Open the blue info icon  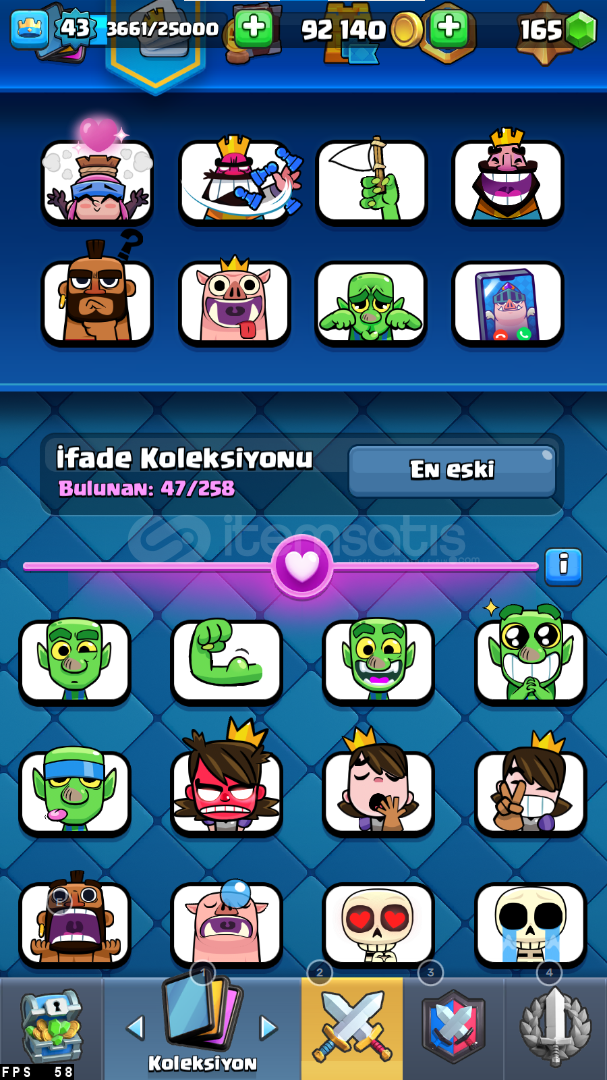(563, 566)
